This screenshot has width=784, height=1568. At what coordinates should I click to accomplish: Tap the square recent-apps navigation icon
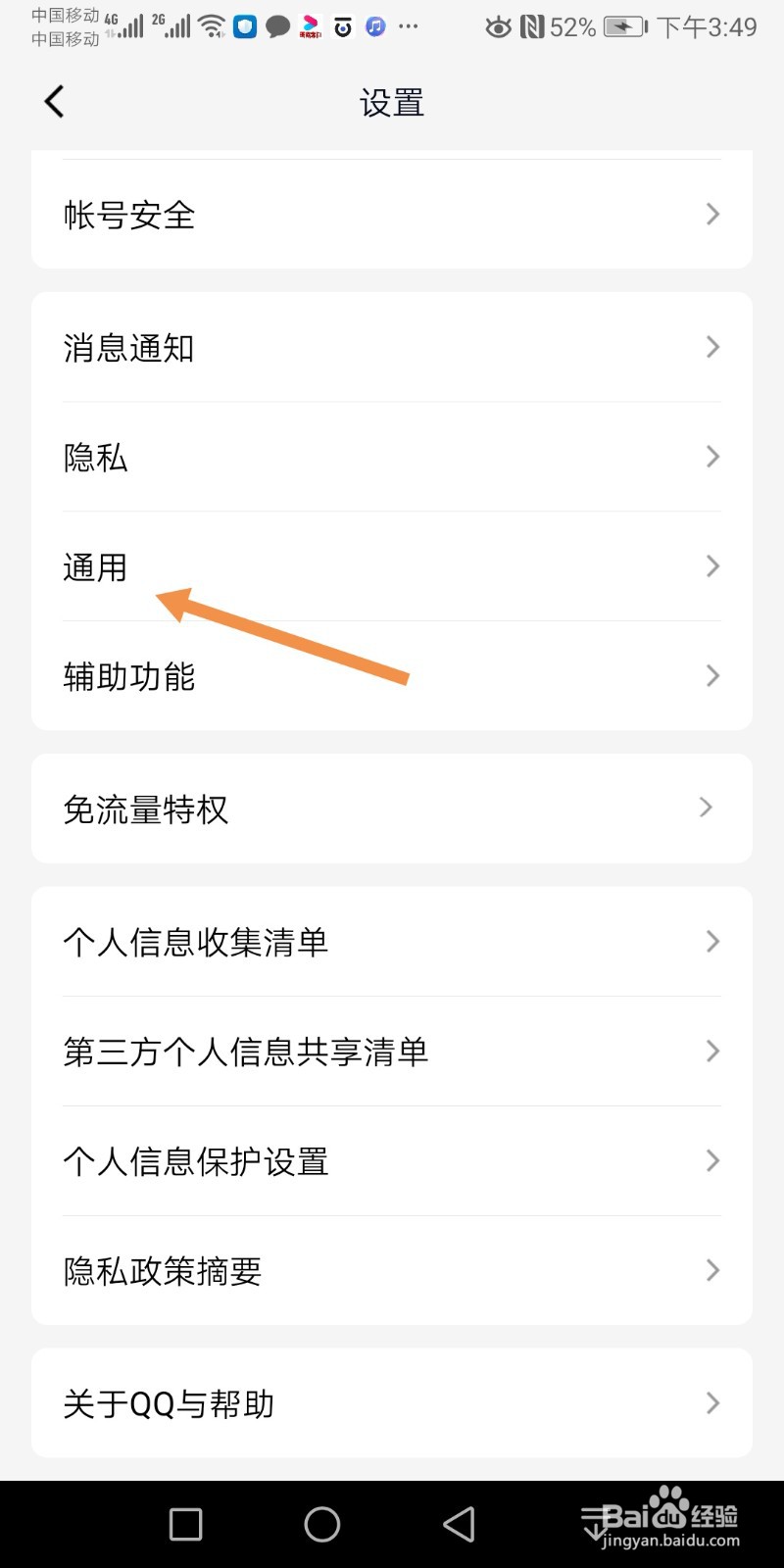click(186, 1525)
